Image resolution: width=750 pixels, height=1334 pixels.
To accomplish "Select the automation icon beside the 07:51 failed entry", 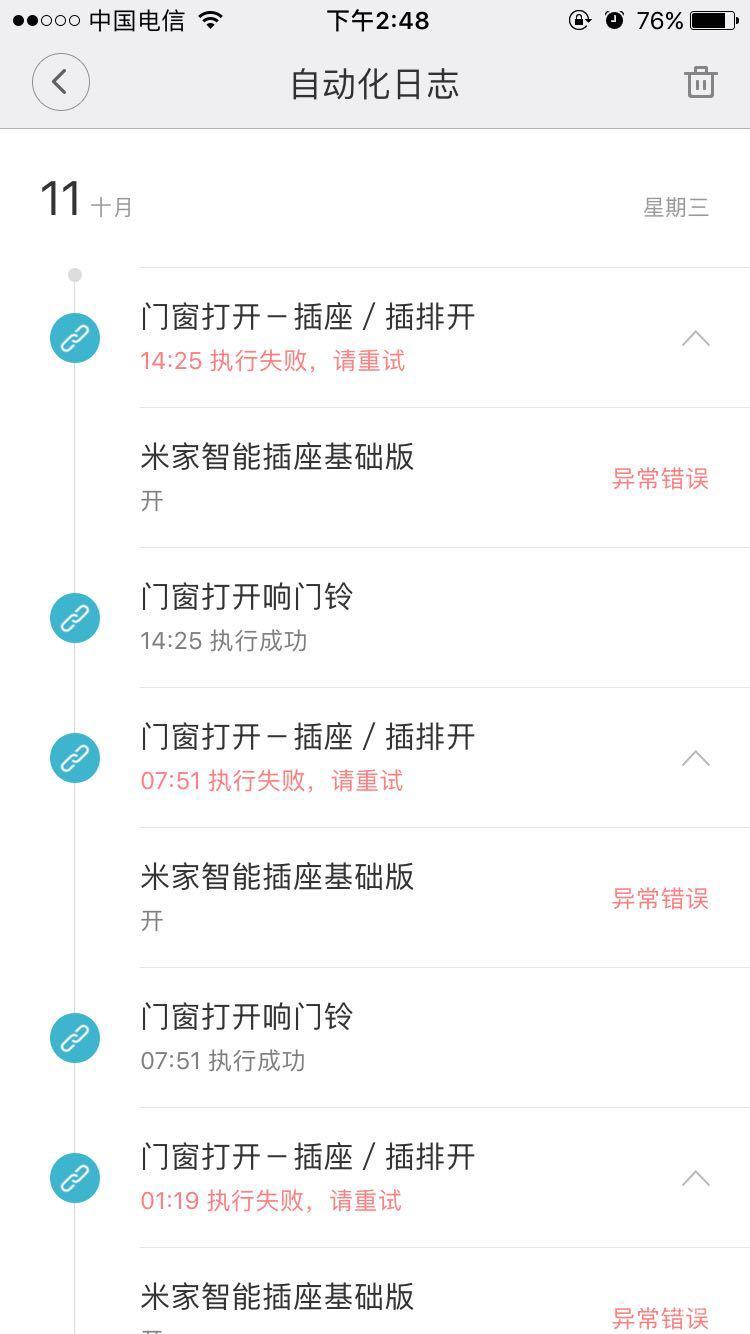I will pyautogui.click(x=74, y=758).
